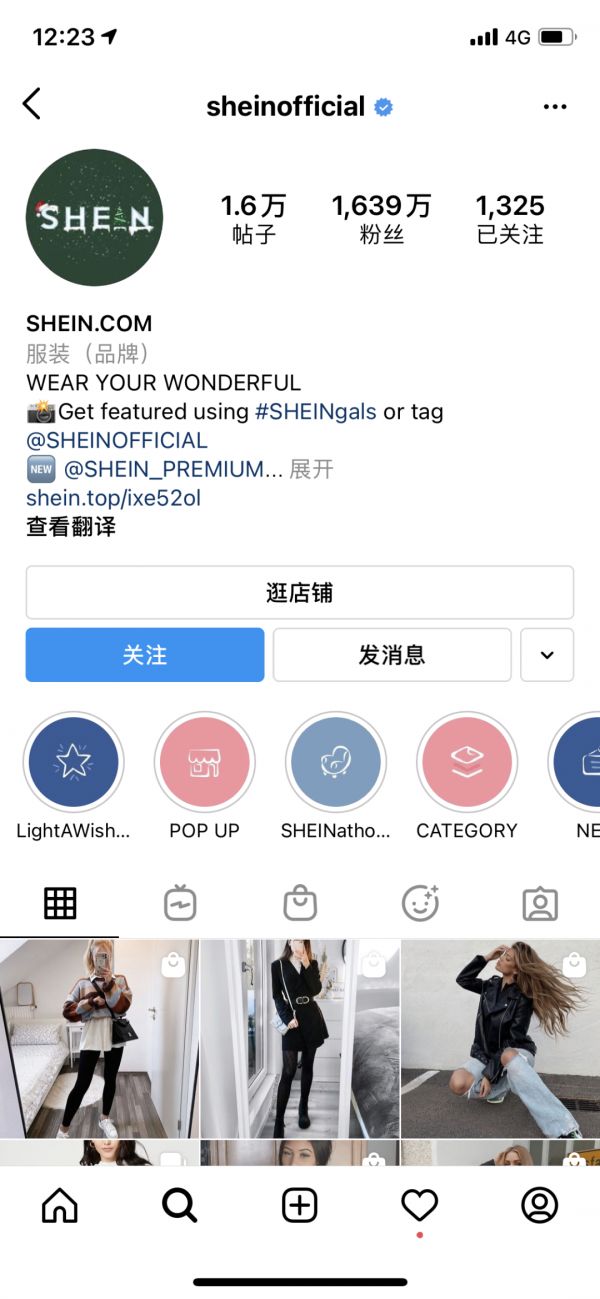
Task: Open the CATEGORY story highlight
Action: pos(466,763)
